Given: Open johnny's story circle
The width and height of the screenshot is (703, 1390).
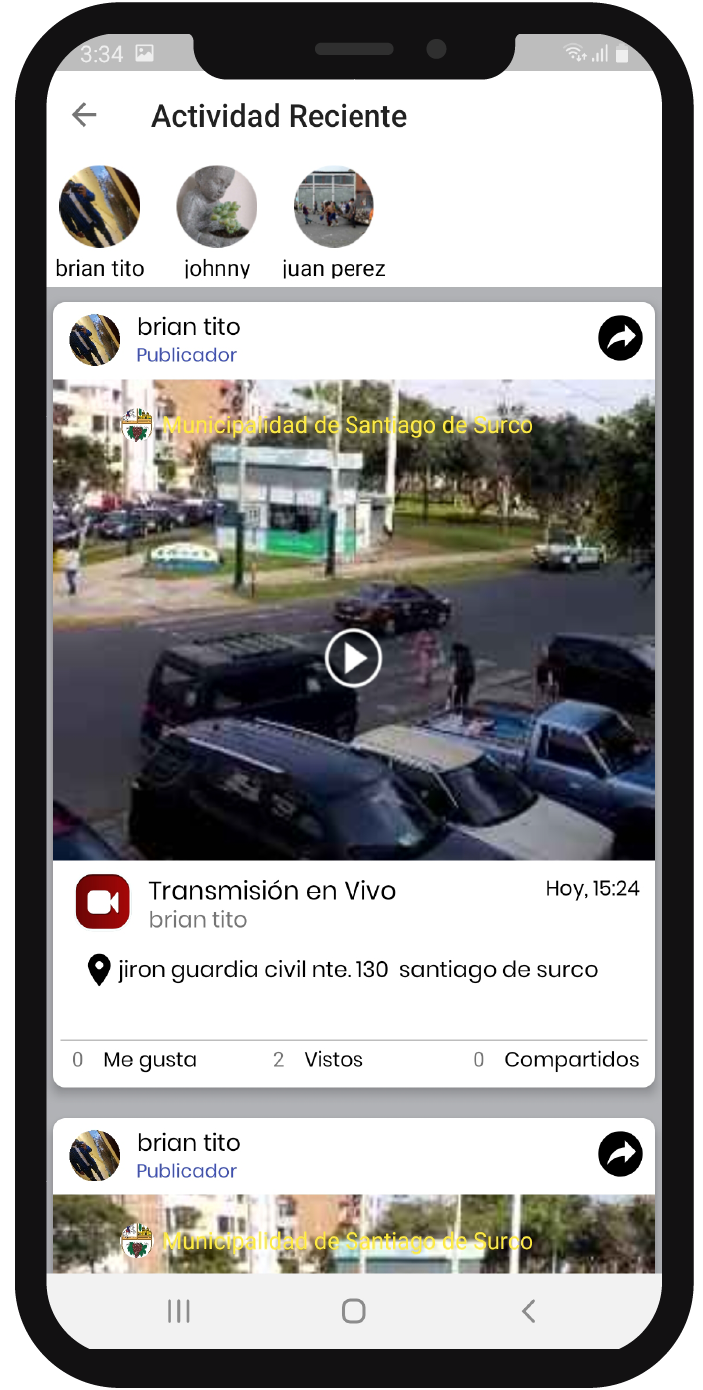Looking at the screenshot, I should pos(217,207).
